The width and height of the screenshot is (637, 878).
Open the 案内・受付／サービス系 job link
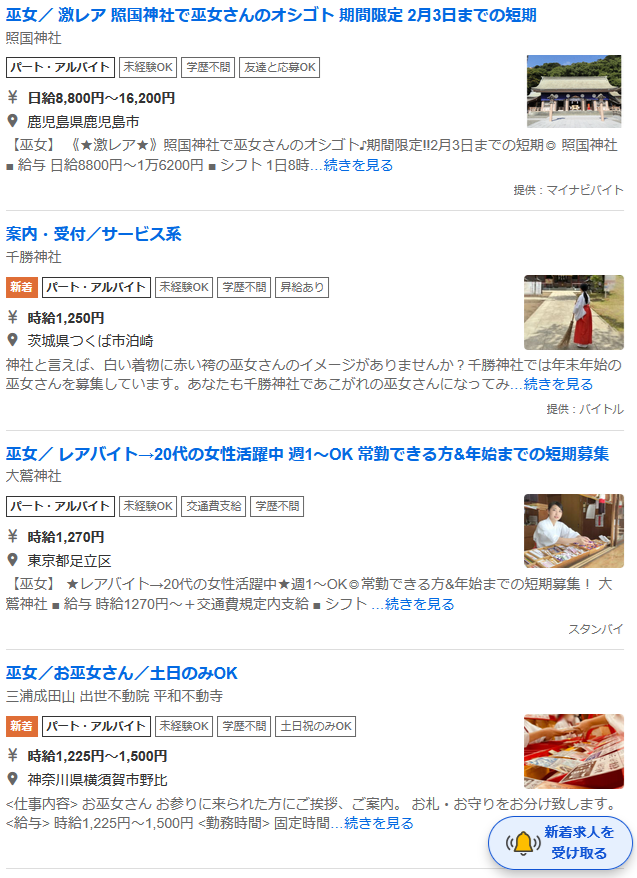point(94,234)
